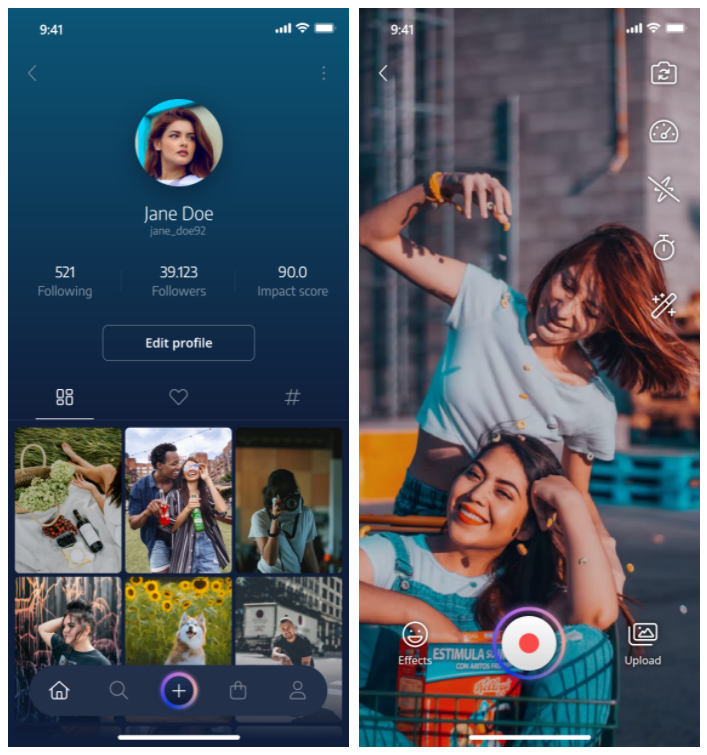Switch to the grid posts tab
This screenshot has height=755, width=707.
point(65,397)
